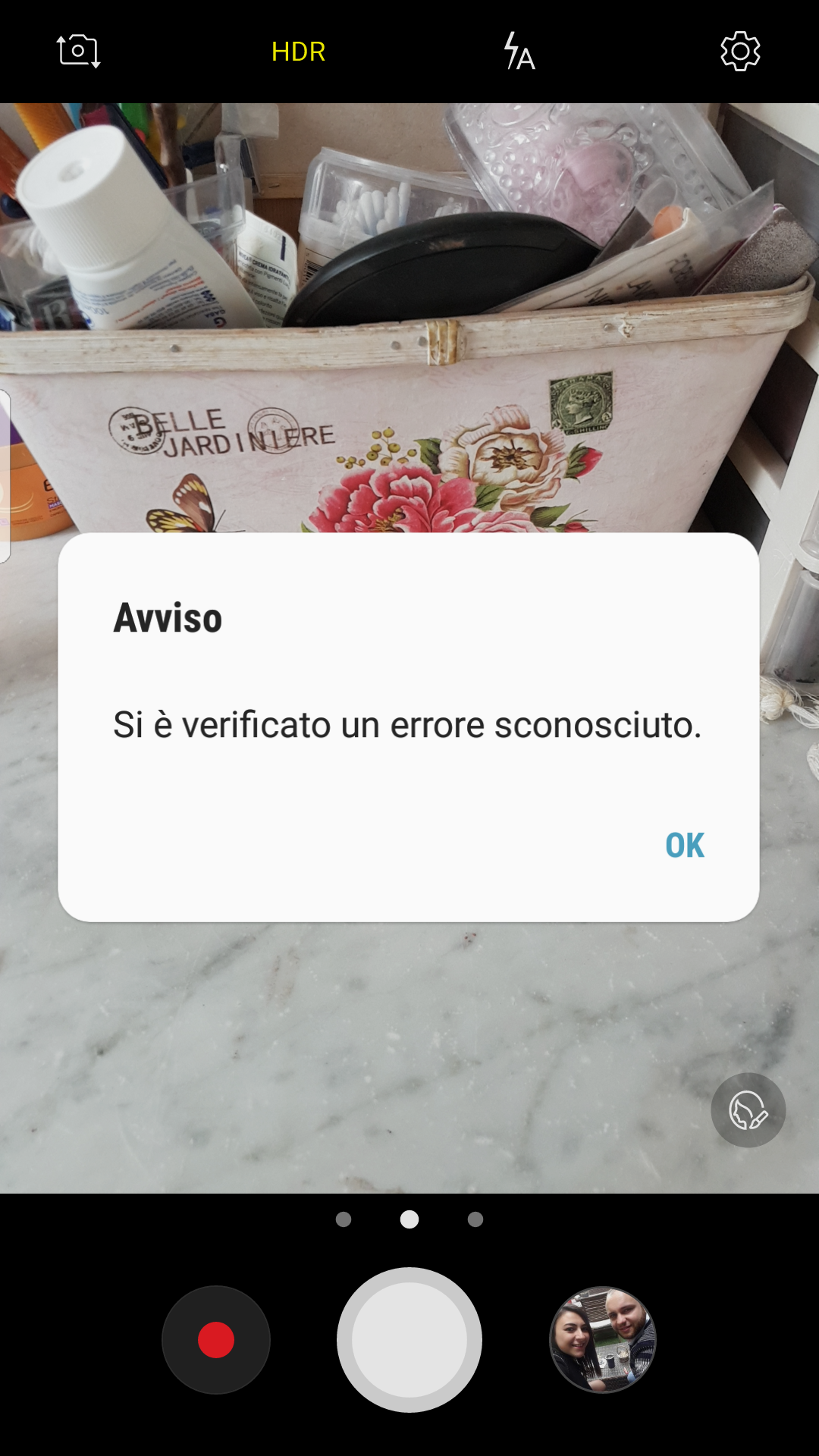This screenshot has height=1456, width=819.
Task: Dismiss the error dialog with OK
Action: click(x=684, y=845)
